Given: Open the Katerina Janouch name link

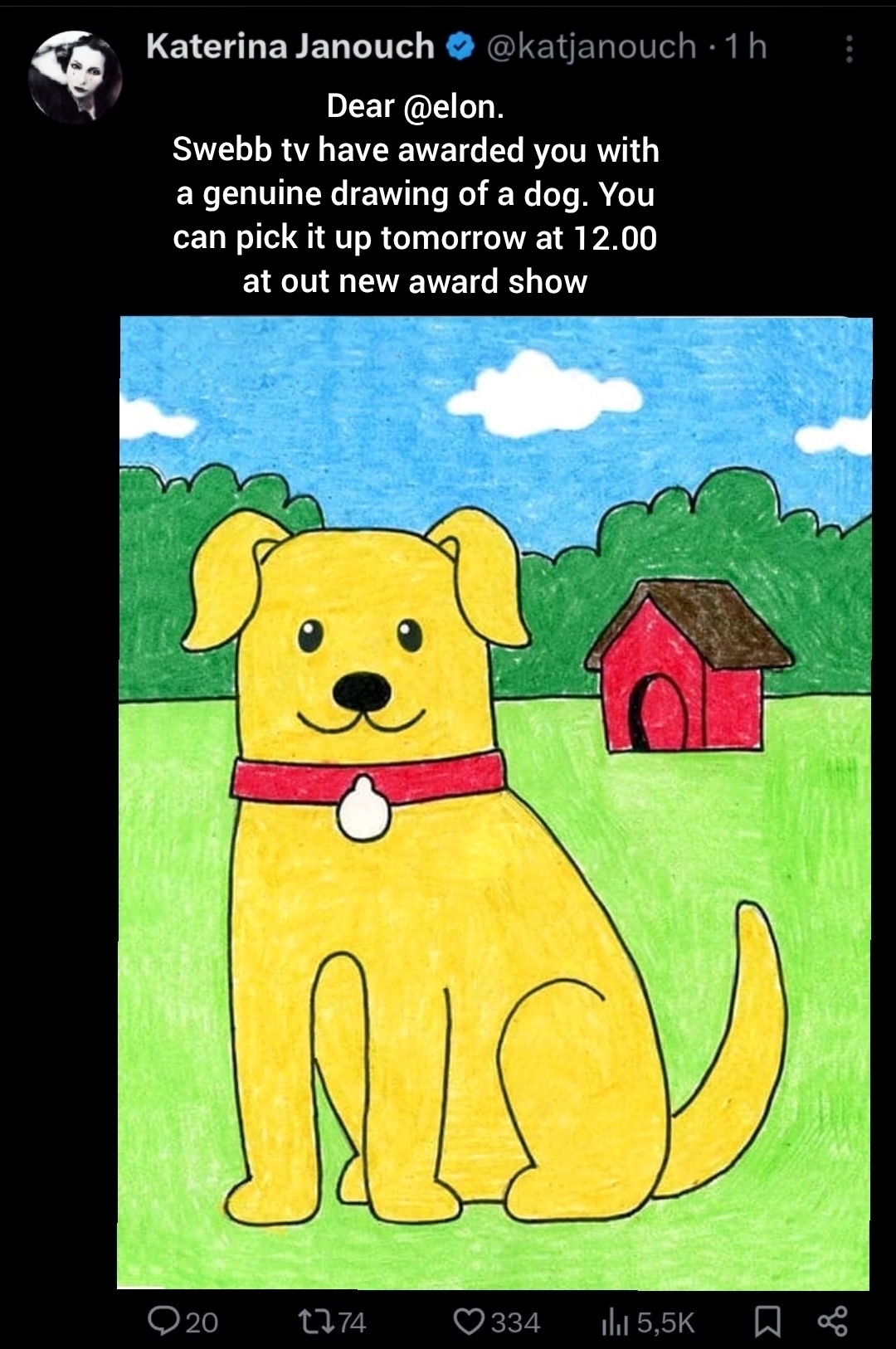Looking at the screenshot, I should pos(290,46).
